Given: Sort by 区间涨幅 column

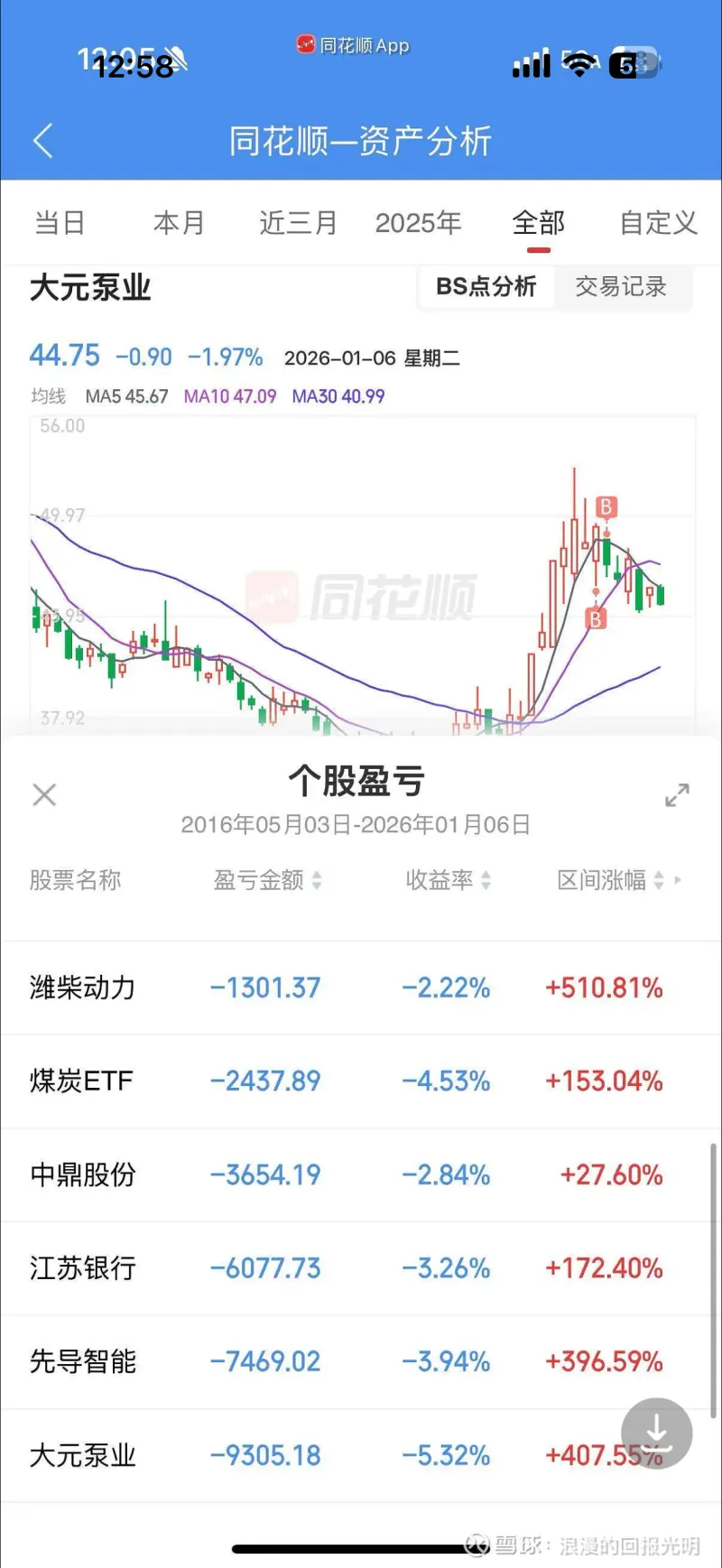Looking at the screenshot, I should [610, 880].
